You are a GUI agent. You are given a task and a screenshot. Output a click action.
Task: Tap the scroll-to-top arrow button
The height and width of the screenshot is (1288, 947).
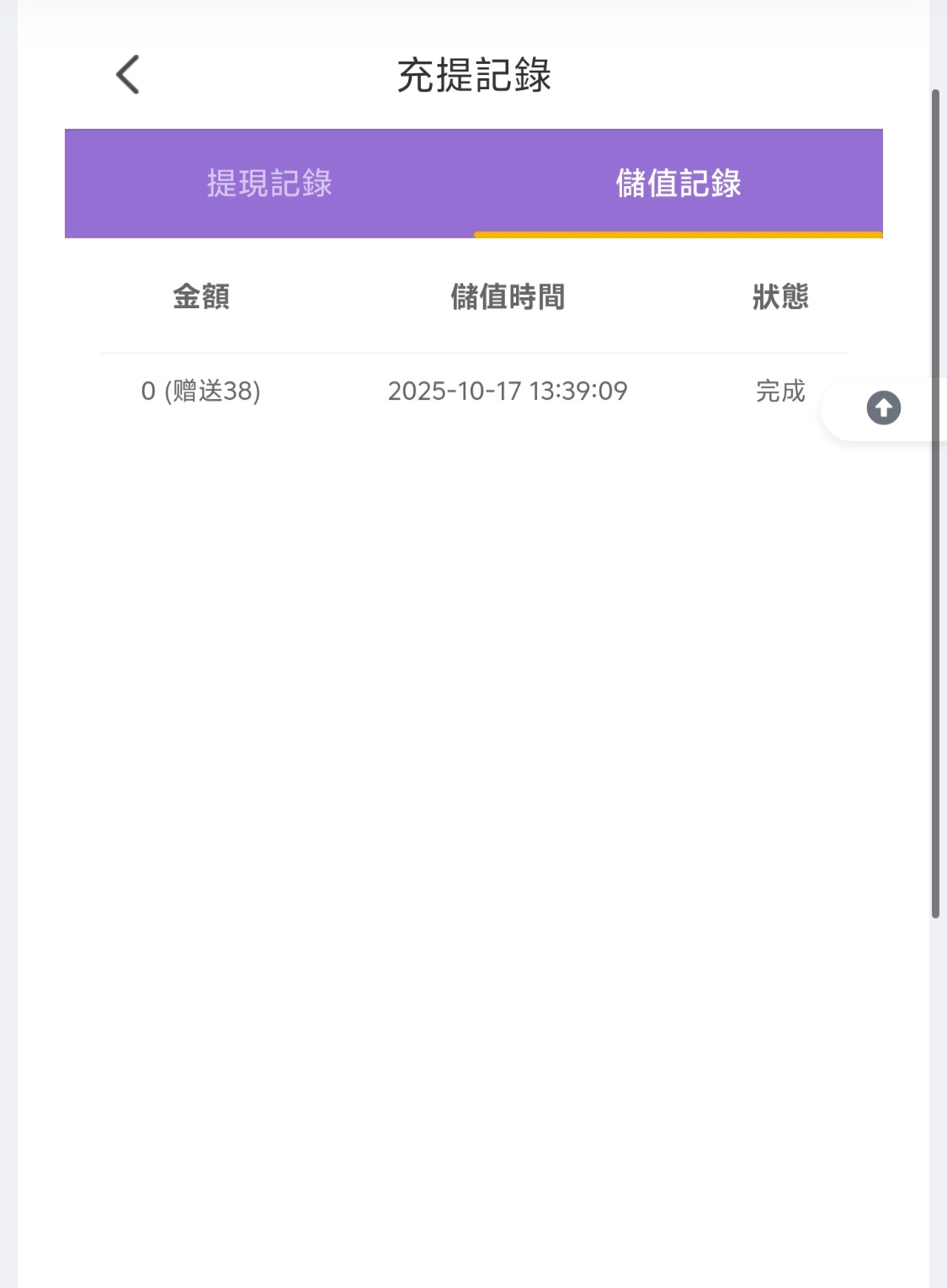883,408
